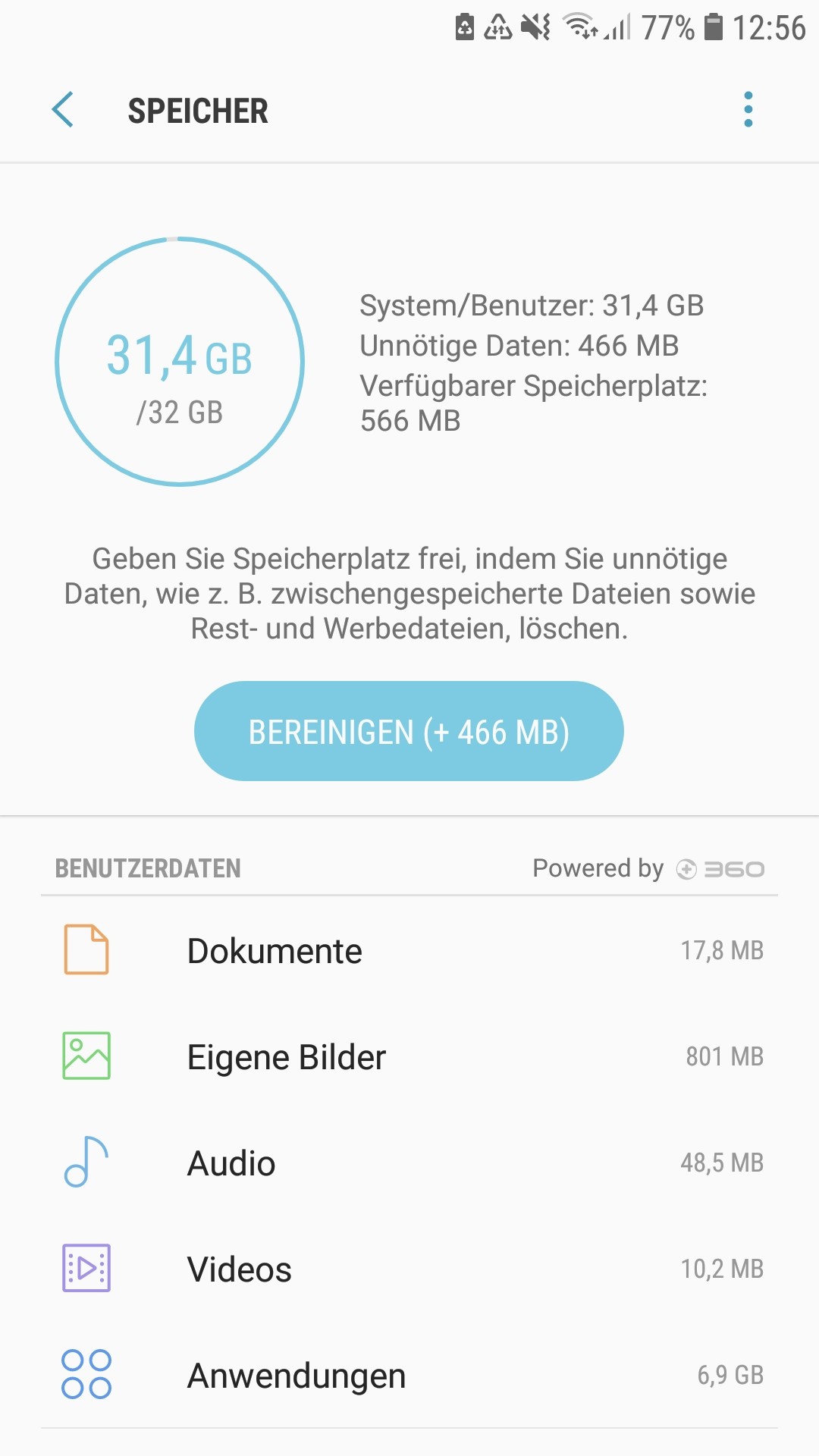This screenshot has width=819, height=1456.
Task: Open the three-dot overflow menu
Action: click(748, 110)
